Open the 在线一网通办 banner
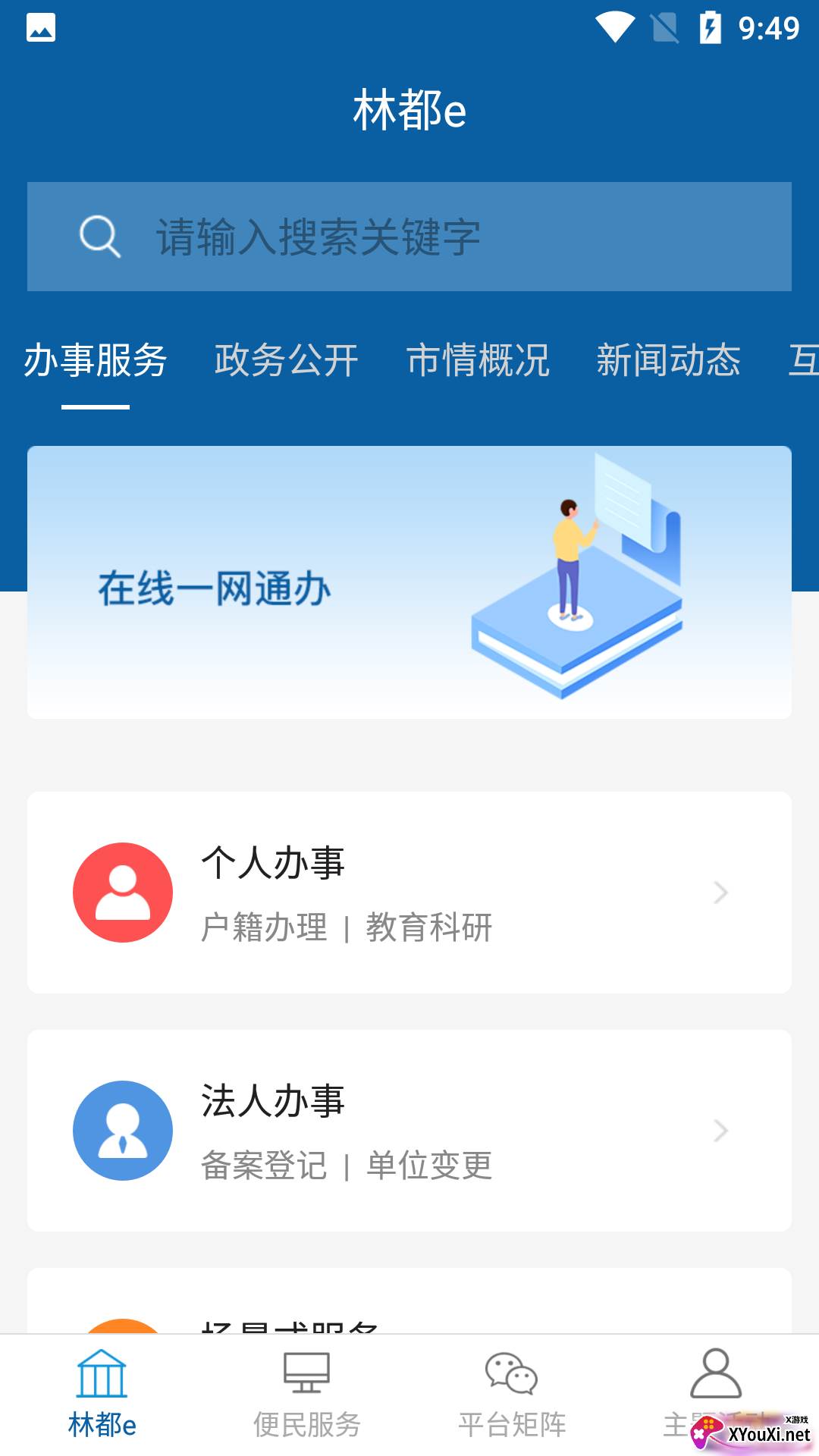Viewport: 819px width, 1456px height. point(409,582)
